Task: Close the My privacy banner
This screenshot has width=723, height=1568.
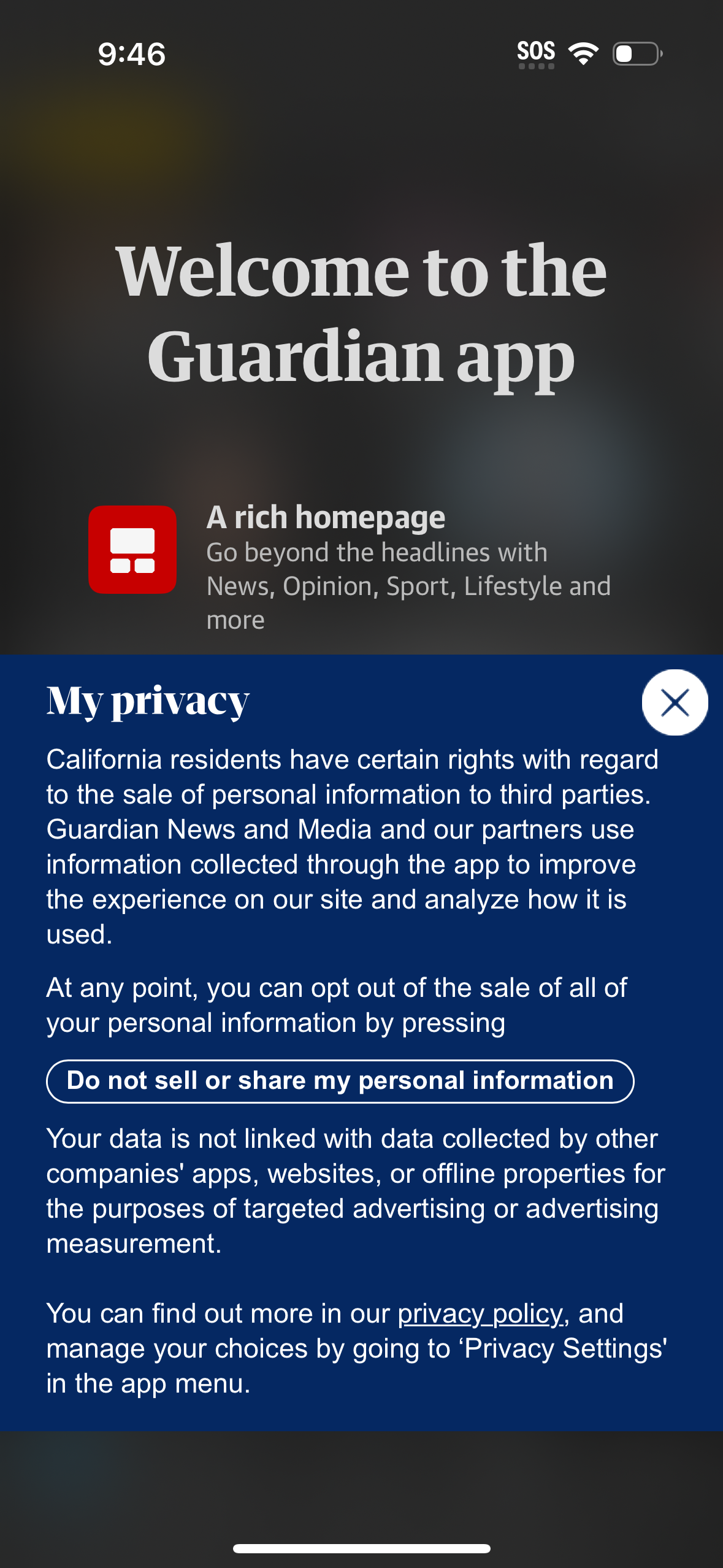Action: pyautogui.click(x=675, y=702)
